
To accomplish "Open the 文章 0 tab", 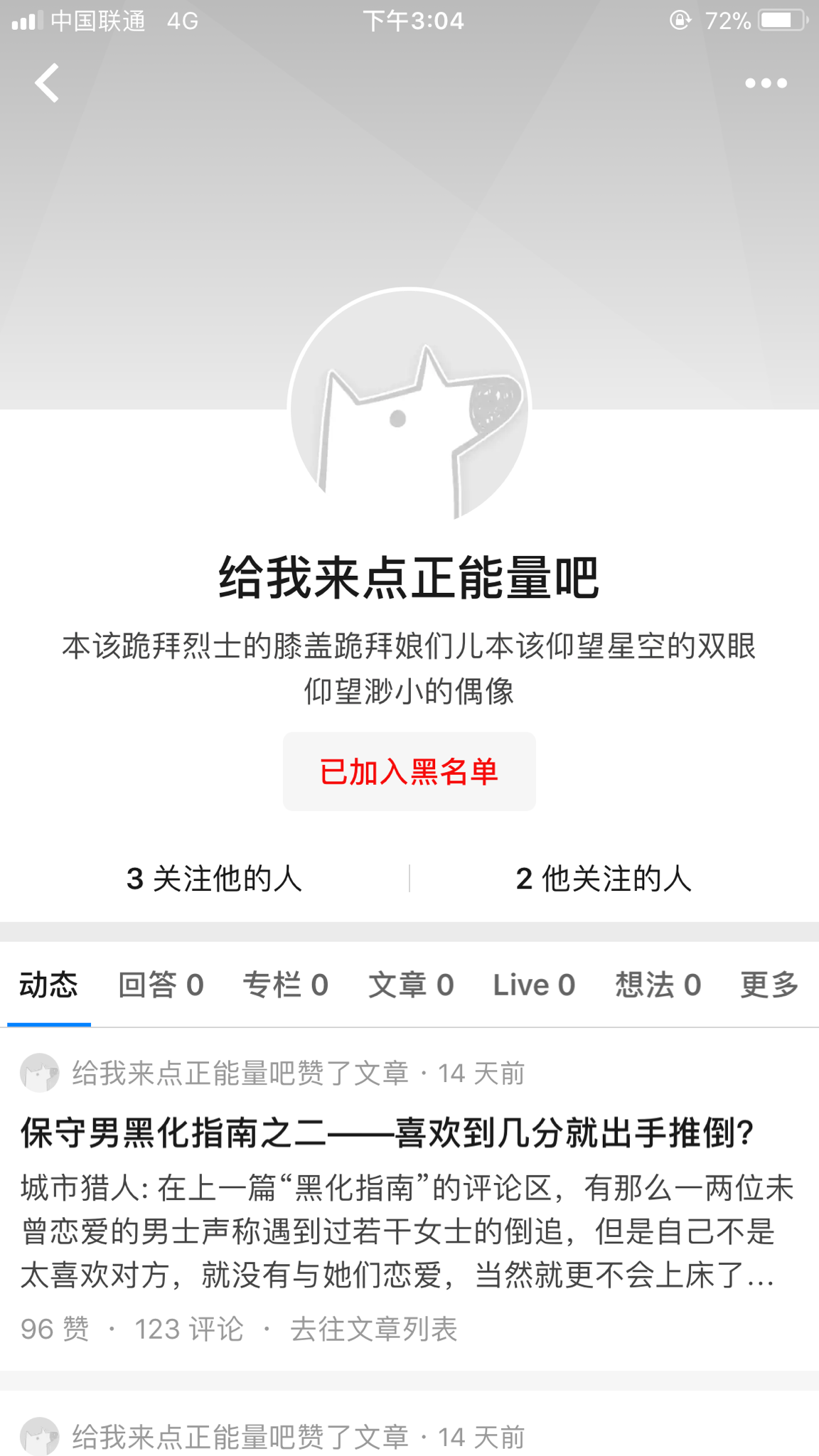I will click(x=410, y=985).
